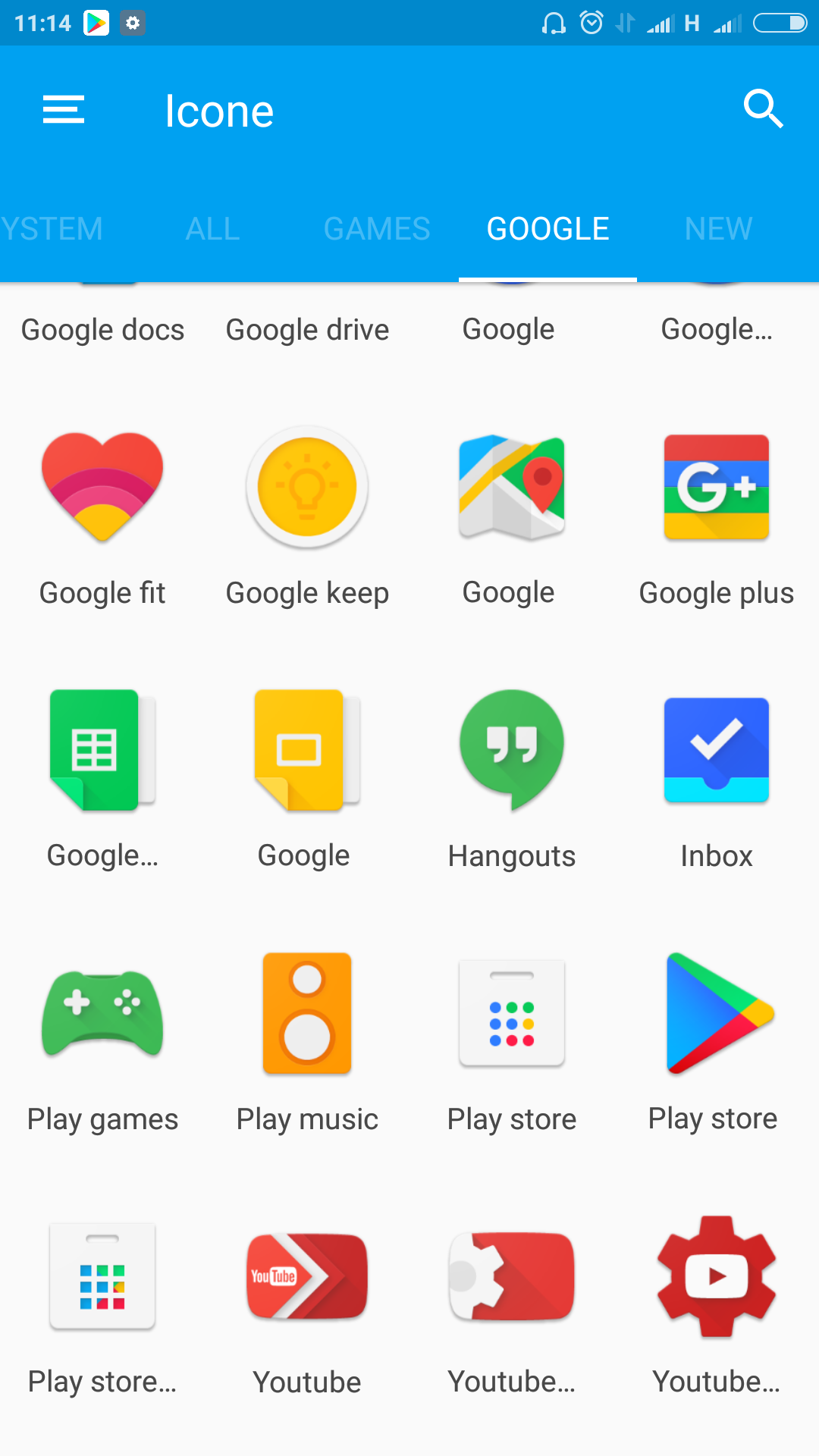The image size is (819, 1456).
Task: Open the Play music speaker icon
Action: pos(307,1013)
